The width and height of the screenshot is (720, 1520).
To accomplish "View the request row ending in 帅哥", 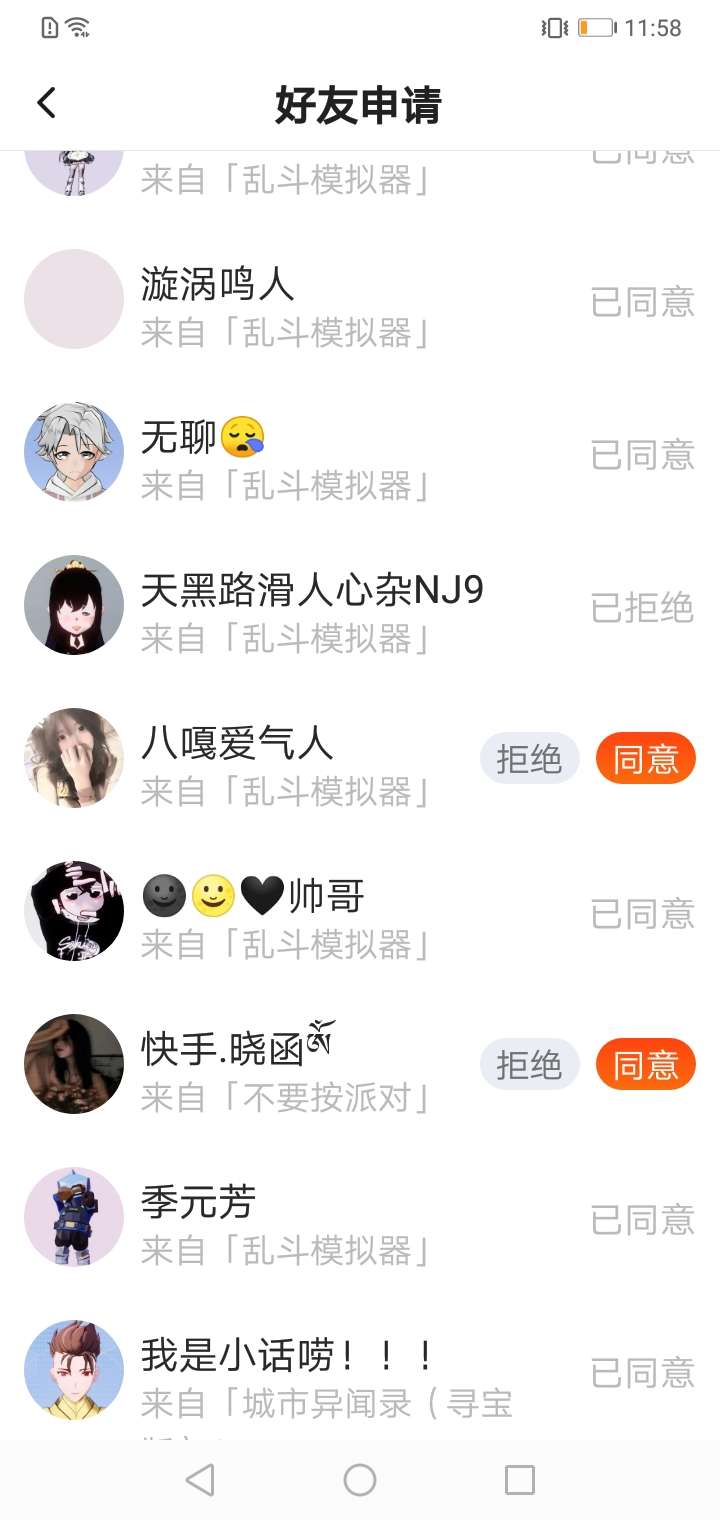I will point(300,912).
